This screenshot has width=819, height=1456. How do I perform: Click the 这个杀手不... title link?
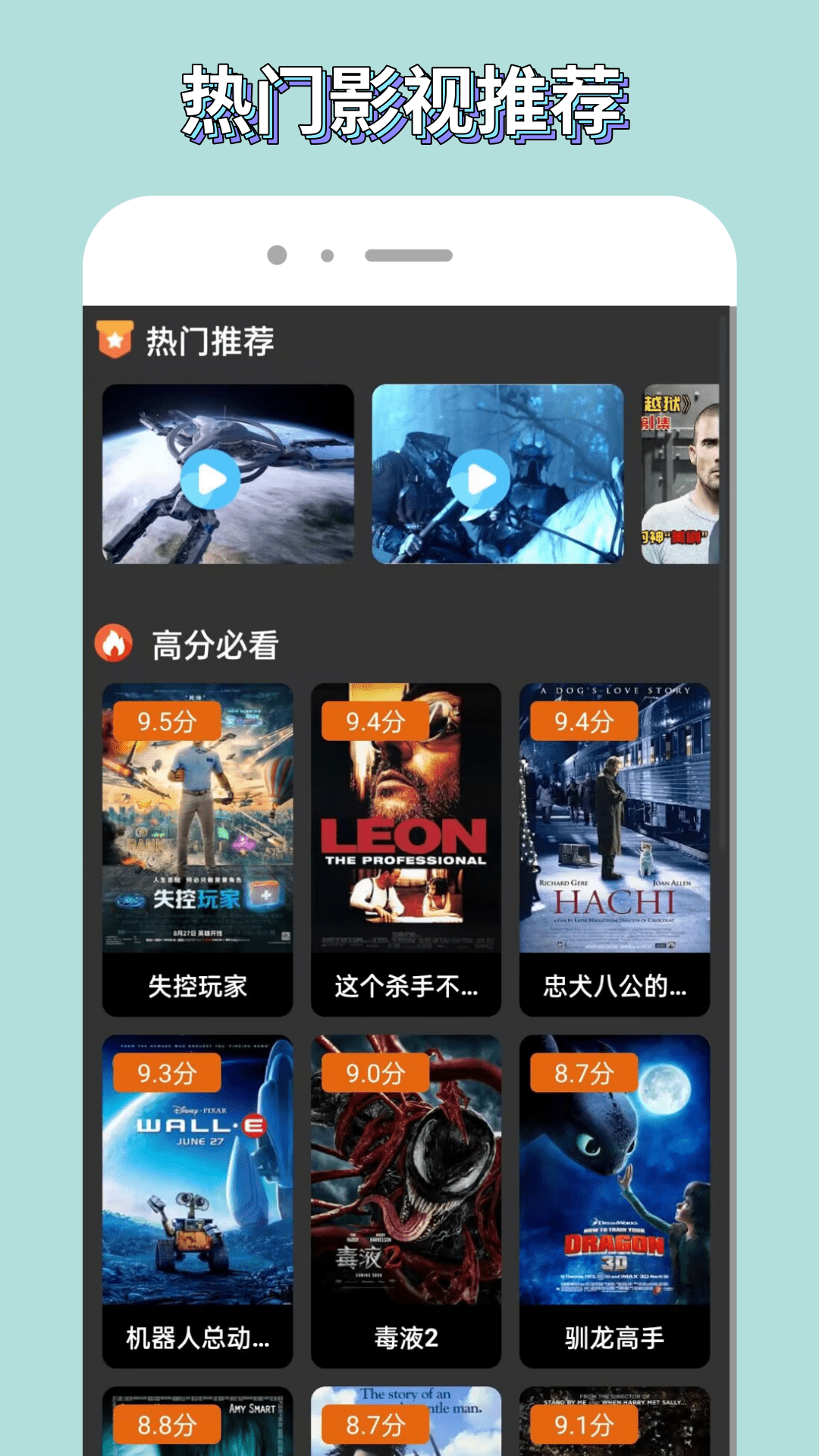click(406, 987)
